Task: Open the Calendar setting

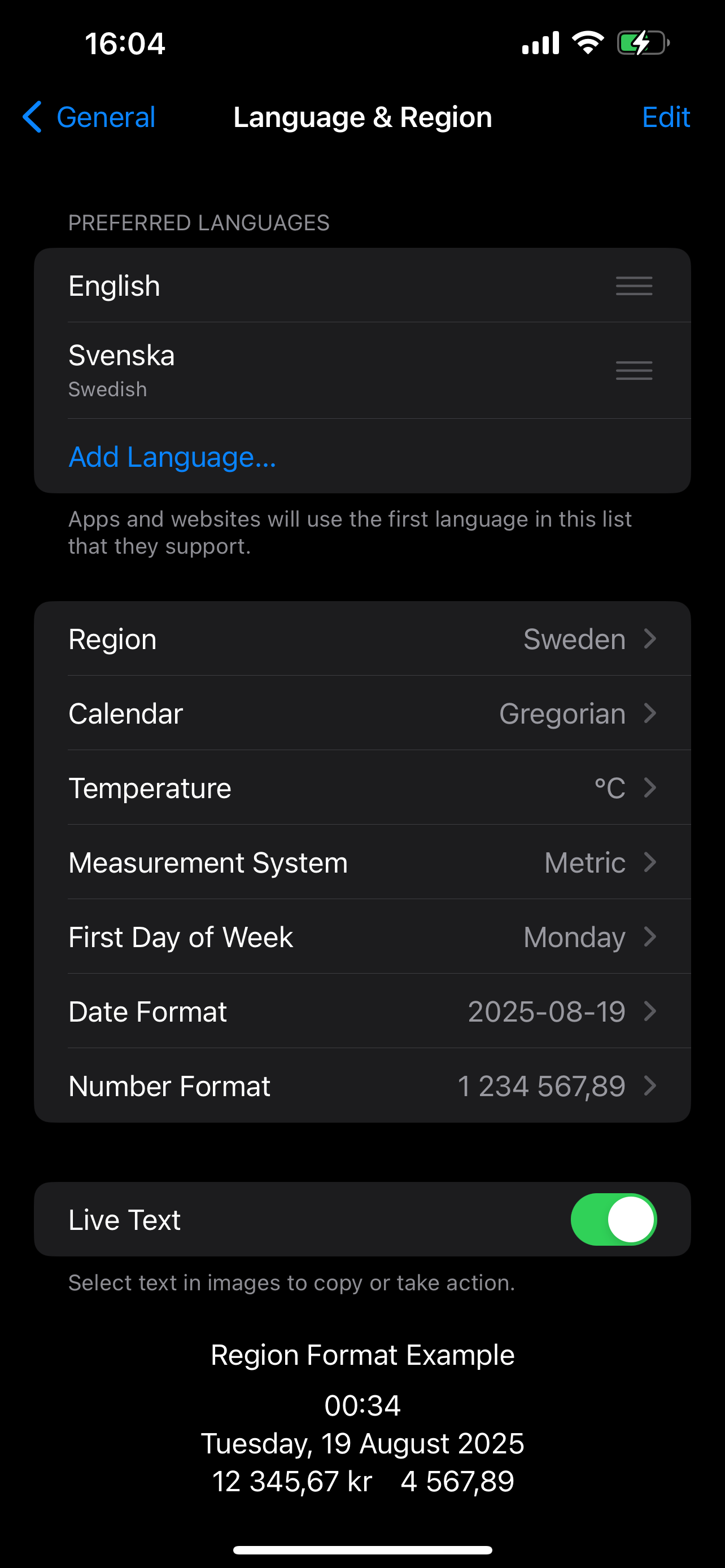Action: 362,713
